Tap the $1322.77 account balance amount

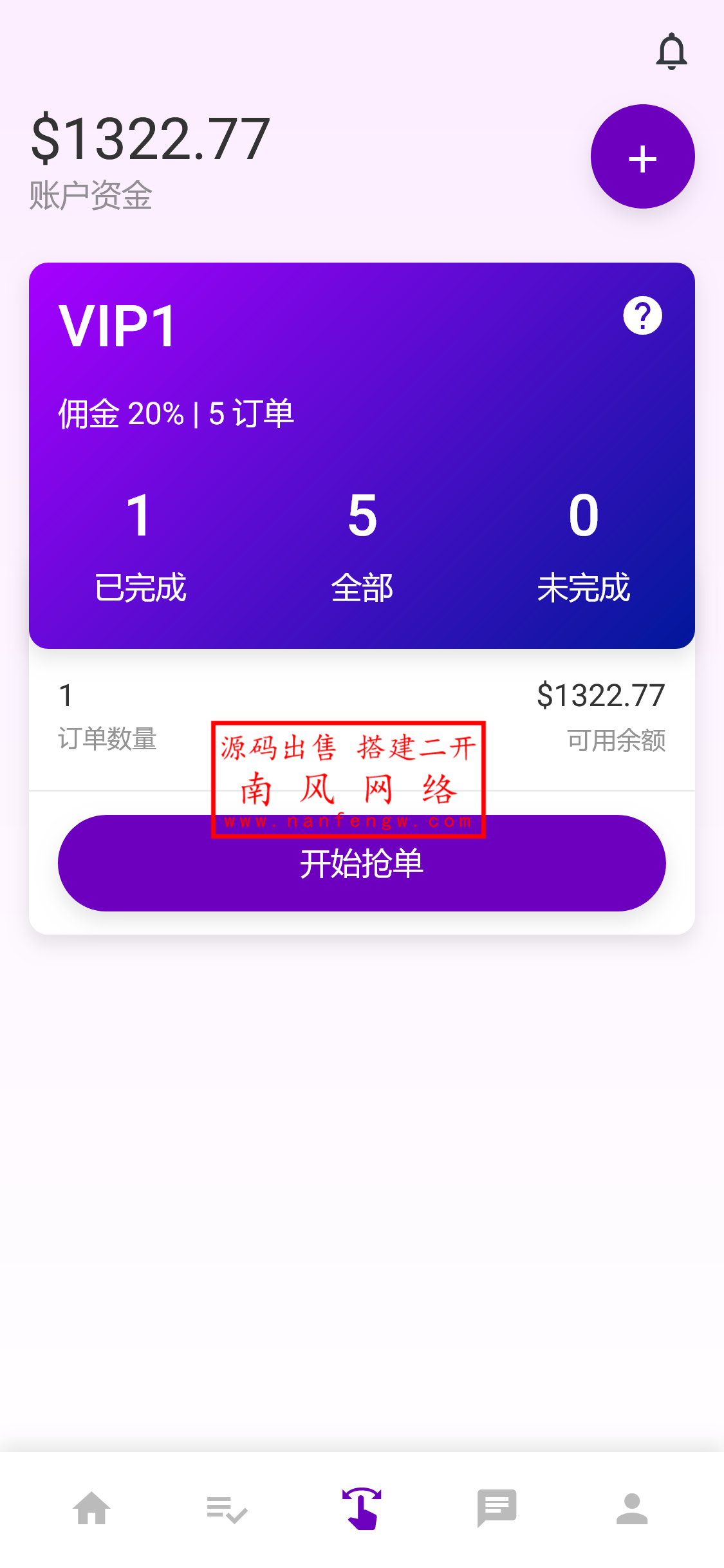(149, 135)
